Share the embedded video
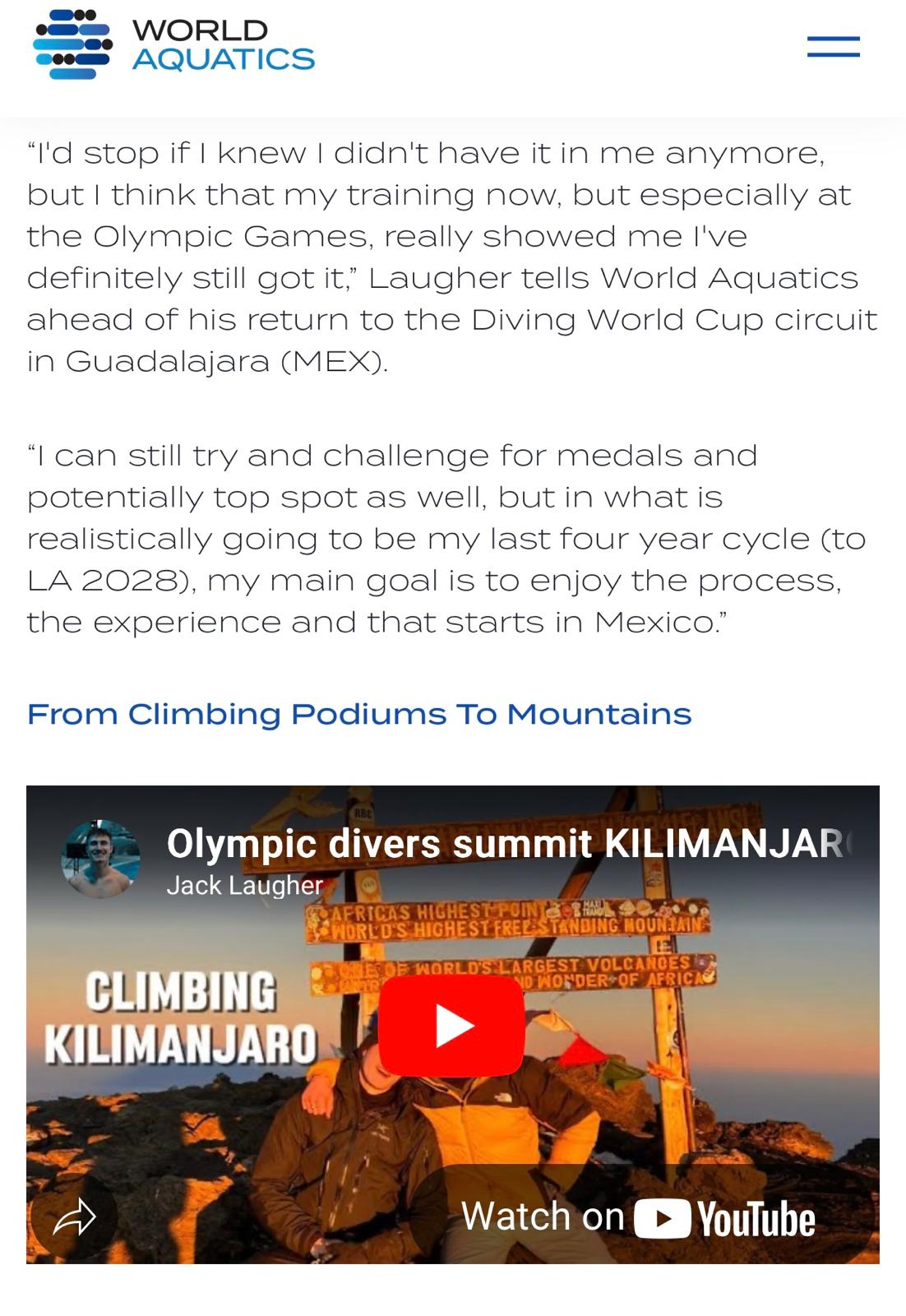The width and height of the screenshot is (906, 1316). tap(74, 1217)
